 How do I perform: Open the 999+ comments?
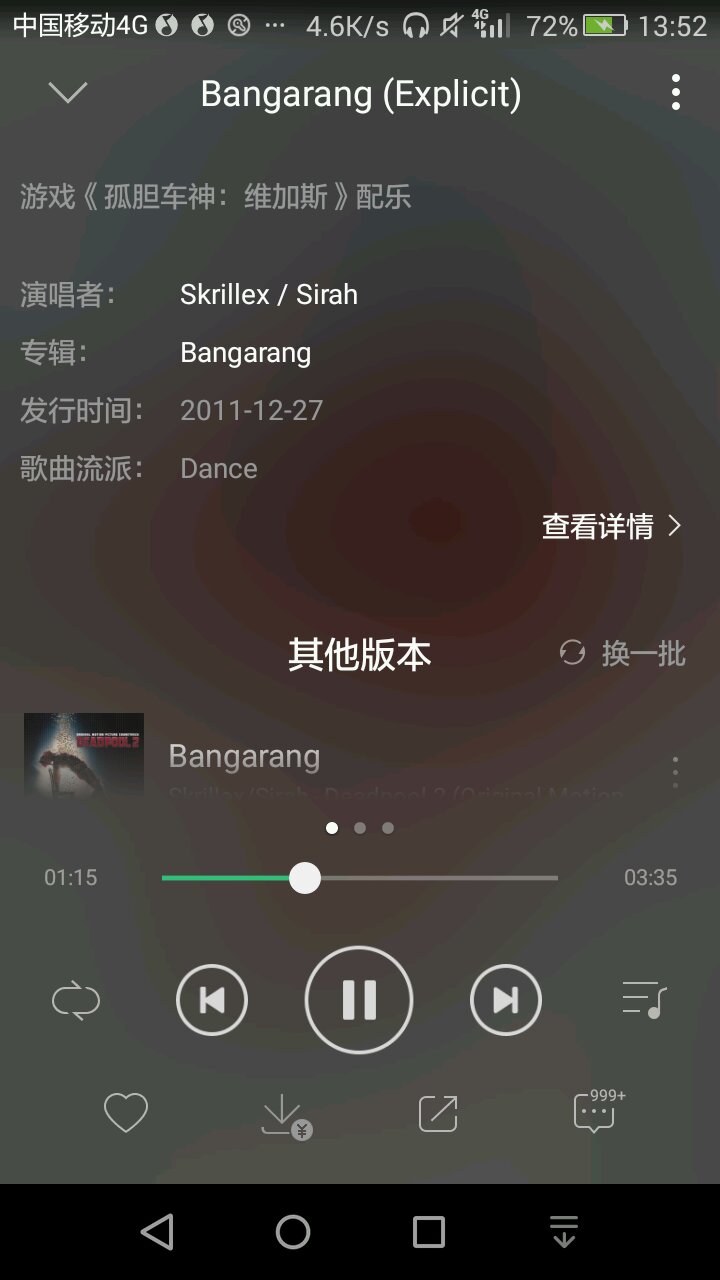[599, 1111]
